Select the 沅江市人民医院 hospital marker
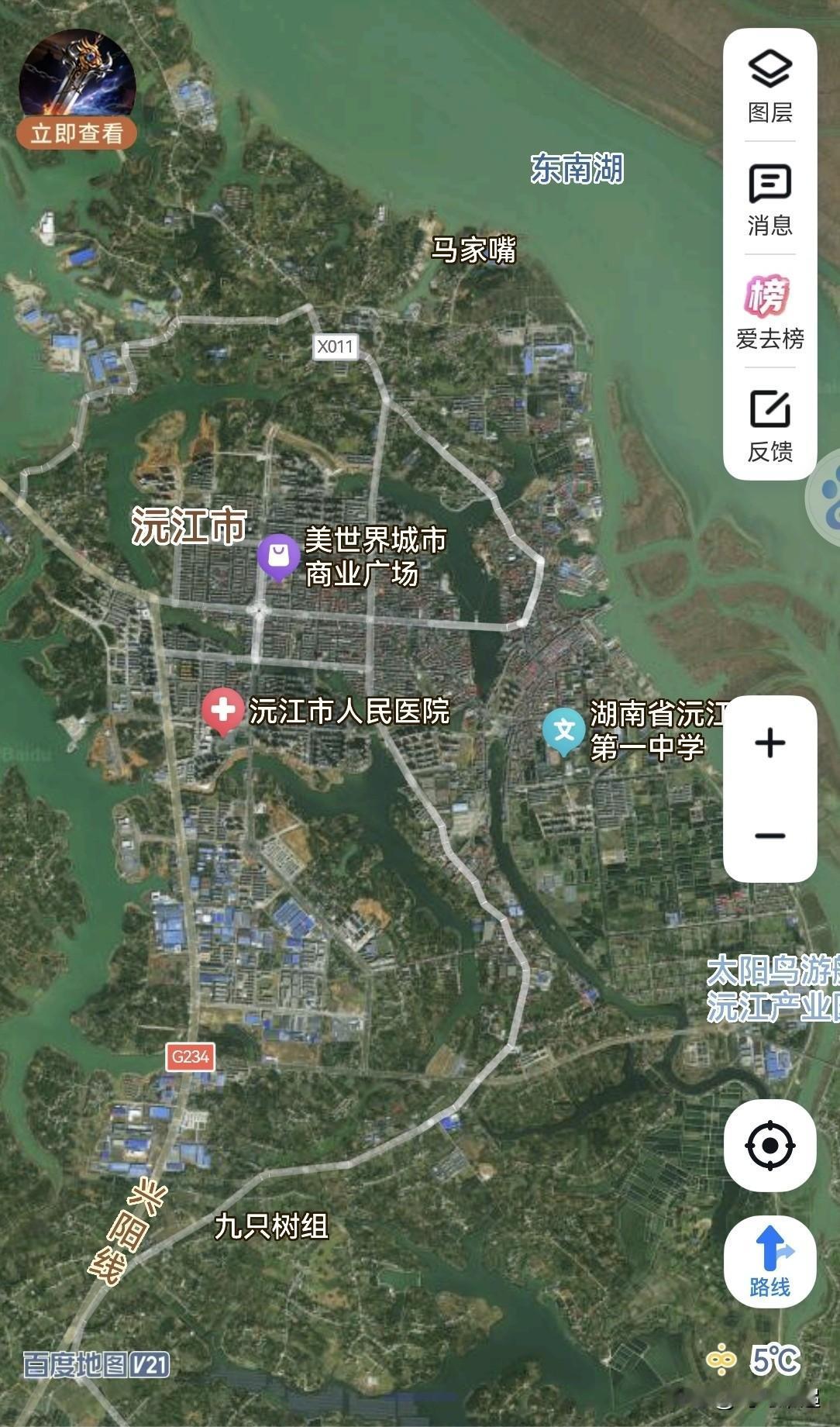The image size is (840, 1427). tap(222, 712)
